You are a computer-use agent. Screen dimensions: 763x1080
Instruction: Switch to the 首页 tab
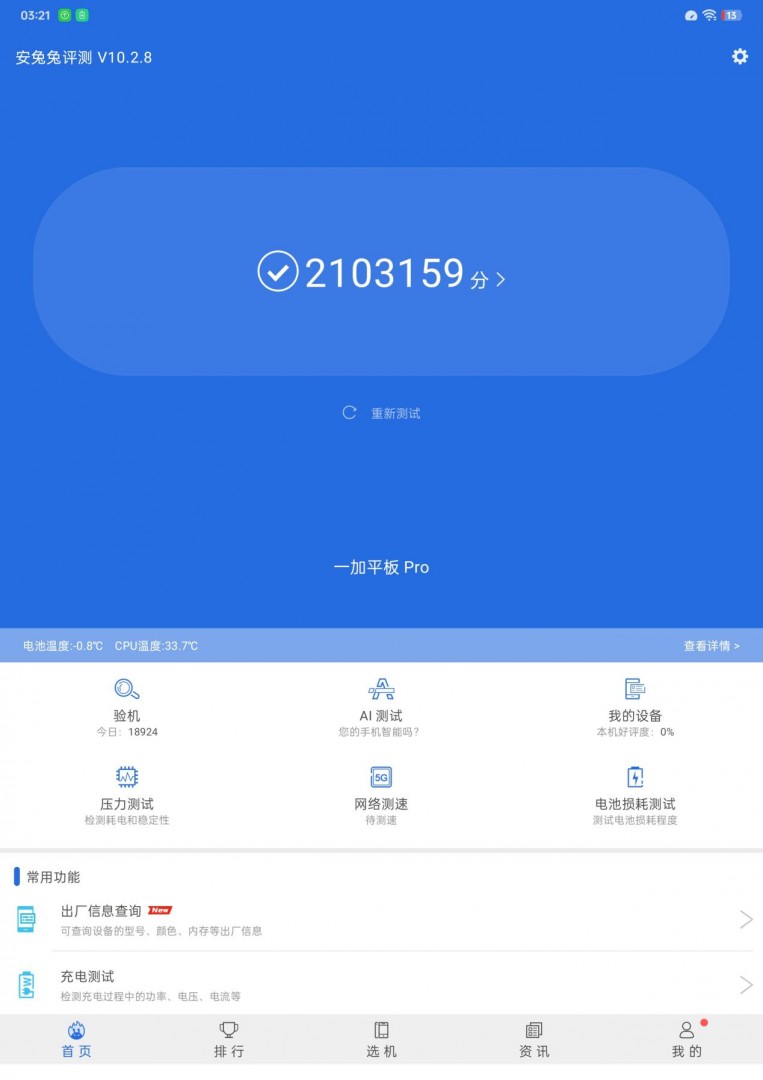coord(76,1040)
